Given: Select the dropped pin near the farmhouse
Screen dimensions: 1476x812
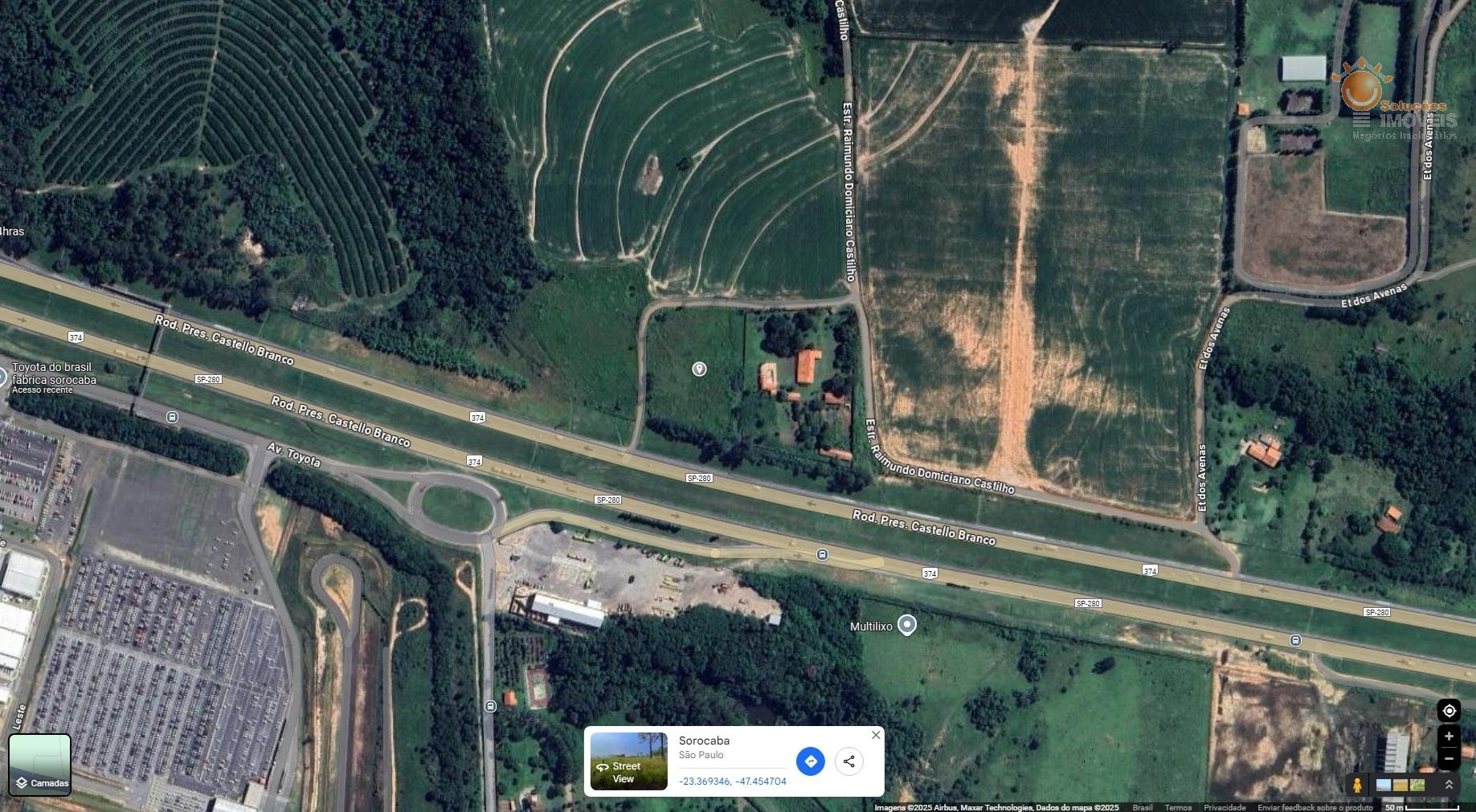Looking at the screenshot, I should (699, 369).
